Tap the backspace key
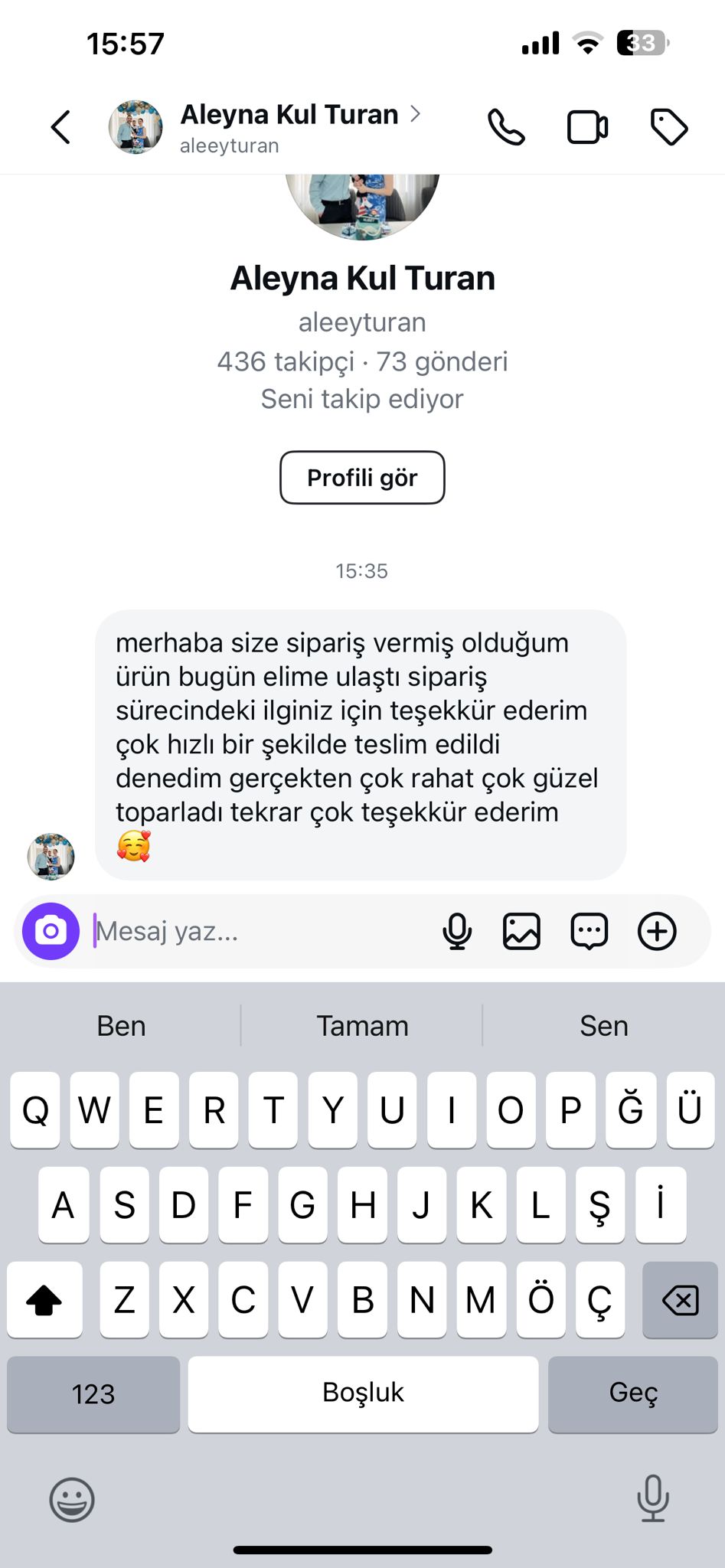The image size is (725, 1568). pos(680,1300)
